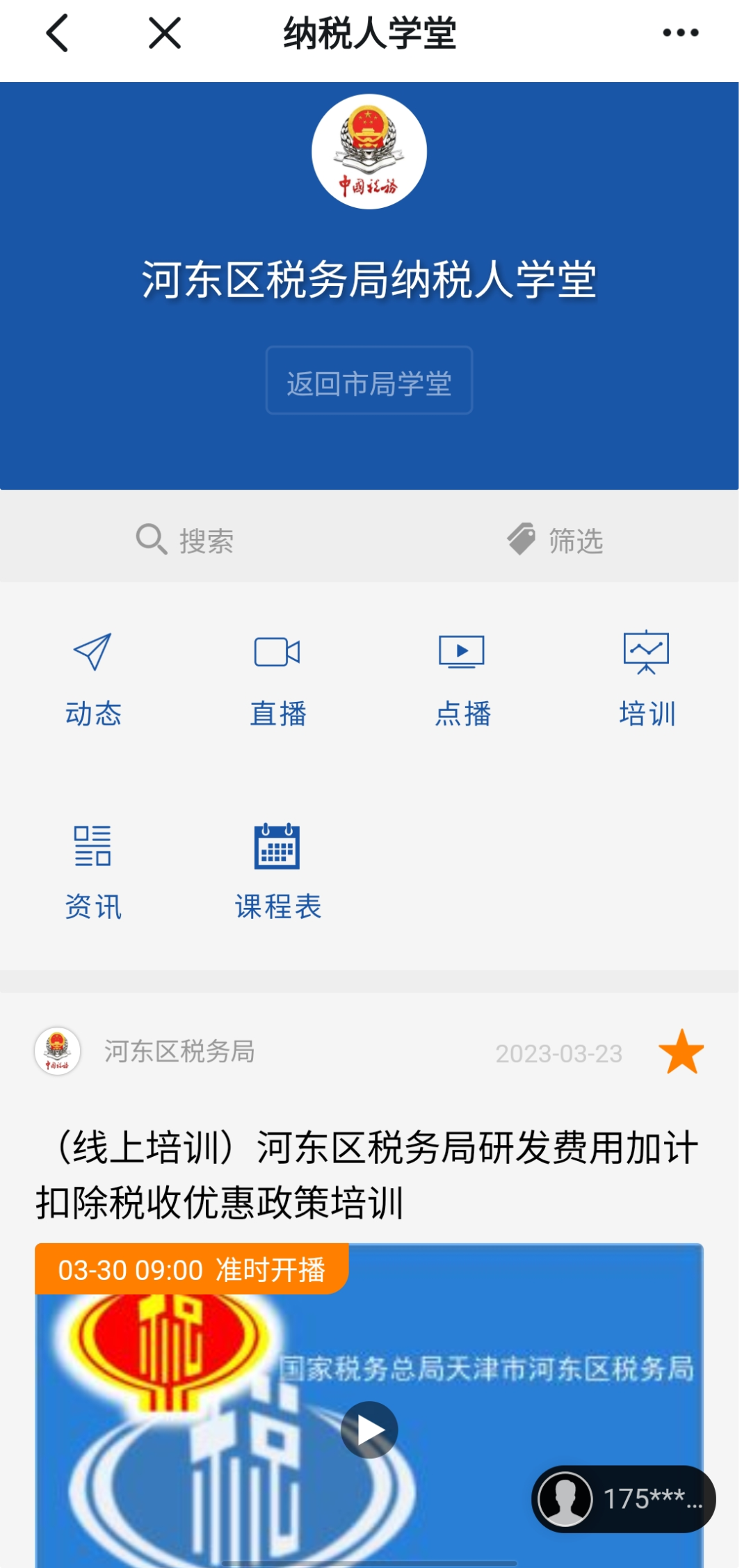The image size is (751, 1568).
Task: Open the 搜索 search field
Action: (185, 540)
